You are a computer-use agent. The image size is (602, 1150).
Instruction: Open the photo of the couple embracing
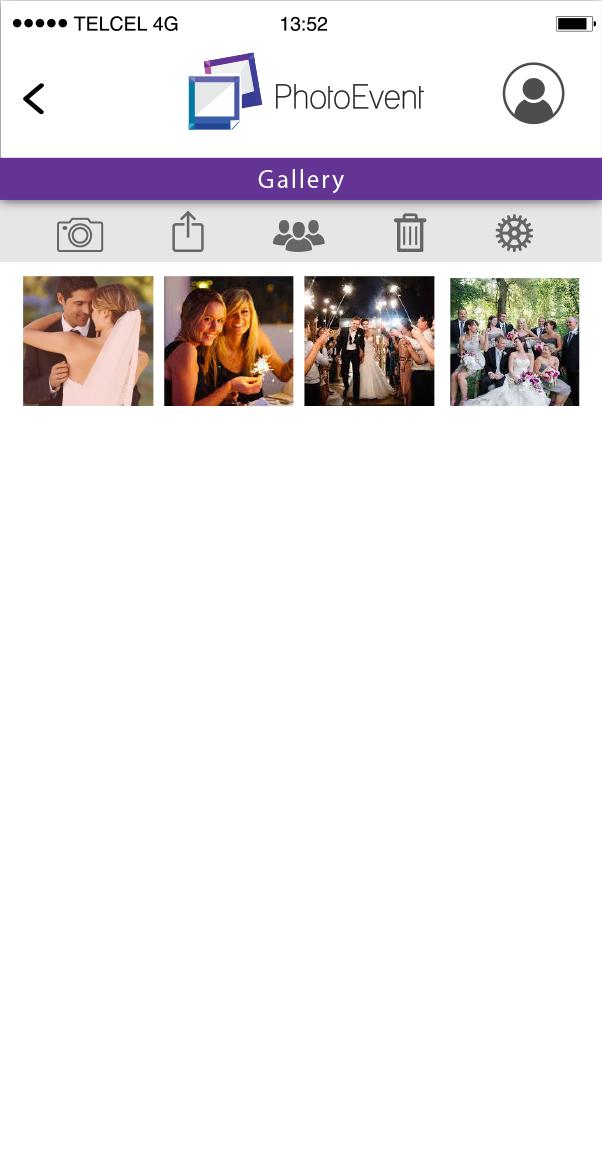click(x=88, y=341)
